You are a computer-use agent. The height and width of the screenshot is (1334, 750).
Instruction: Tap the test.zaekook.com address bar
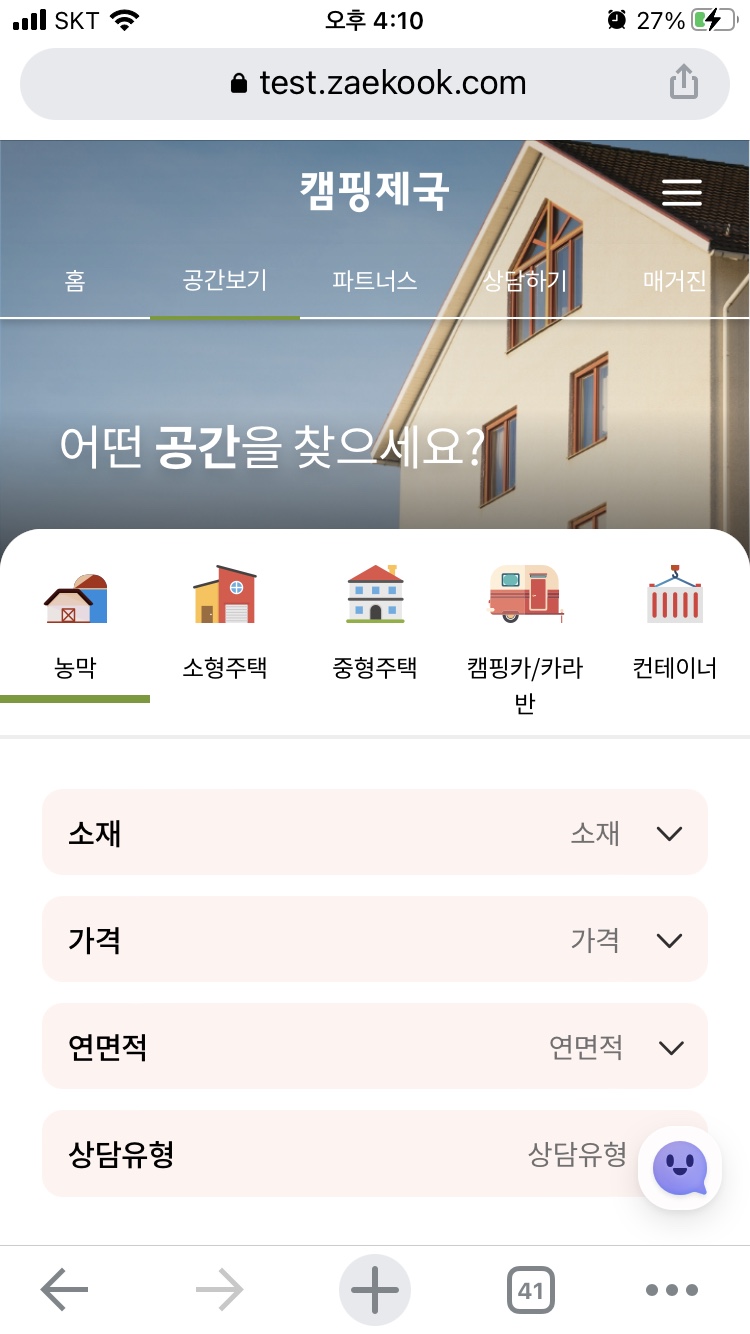(x=375, y=83)
